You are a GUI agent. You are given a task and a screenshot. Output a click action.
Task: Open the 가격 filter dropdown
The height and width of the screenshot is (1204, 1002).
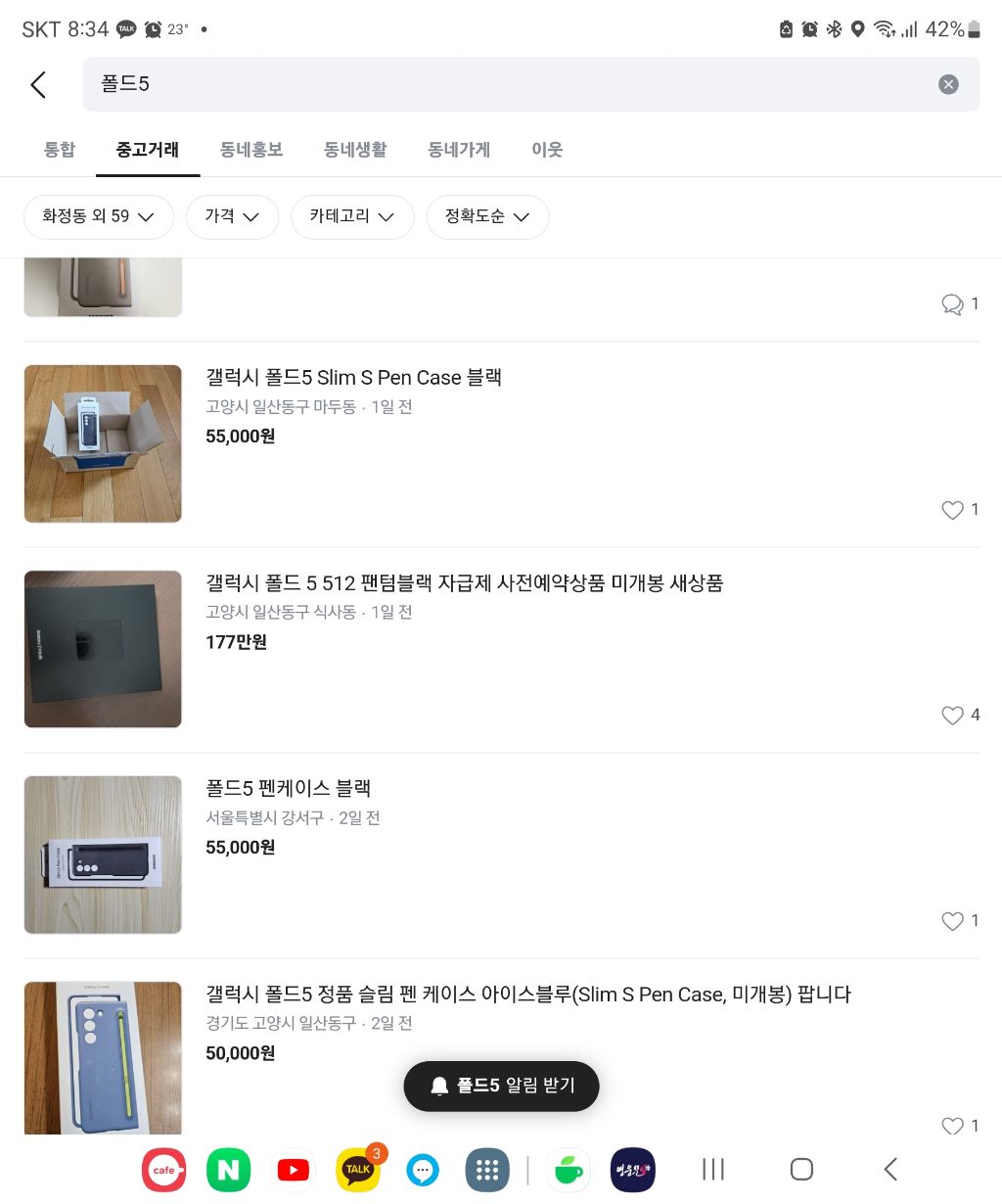[232, 216]
